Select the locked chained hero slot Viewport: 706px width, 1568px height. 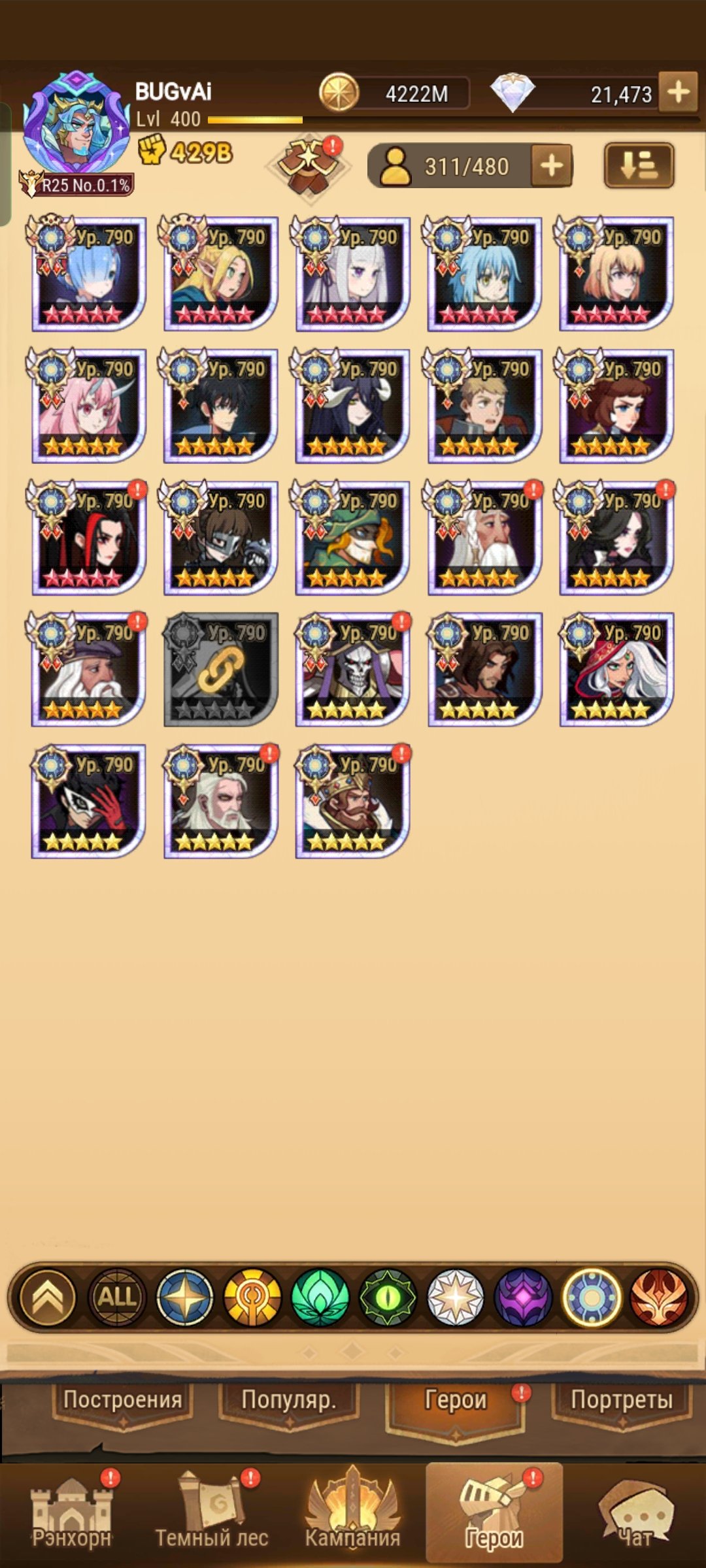click(221, 669)
